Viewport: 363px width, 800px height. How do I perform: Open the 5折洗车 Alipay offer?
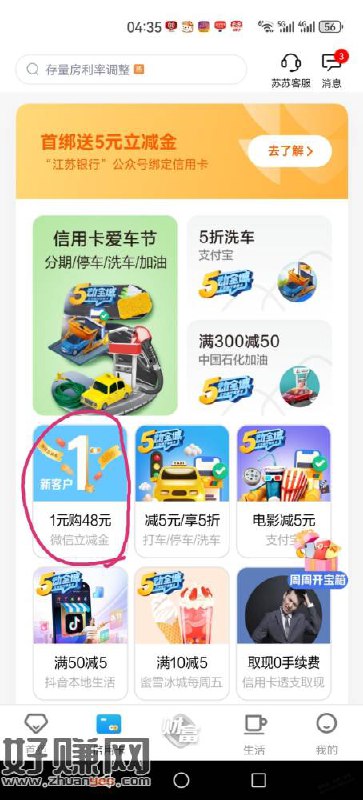coord(259,264)
